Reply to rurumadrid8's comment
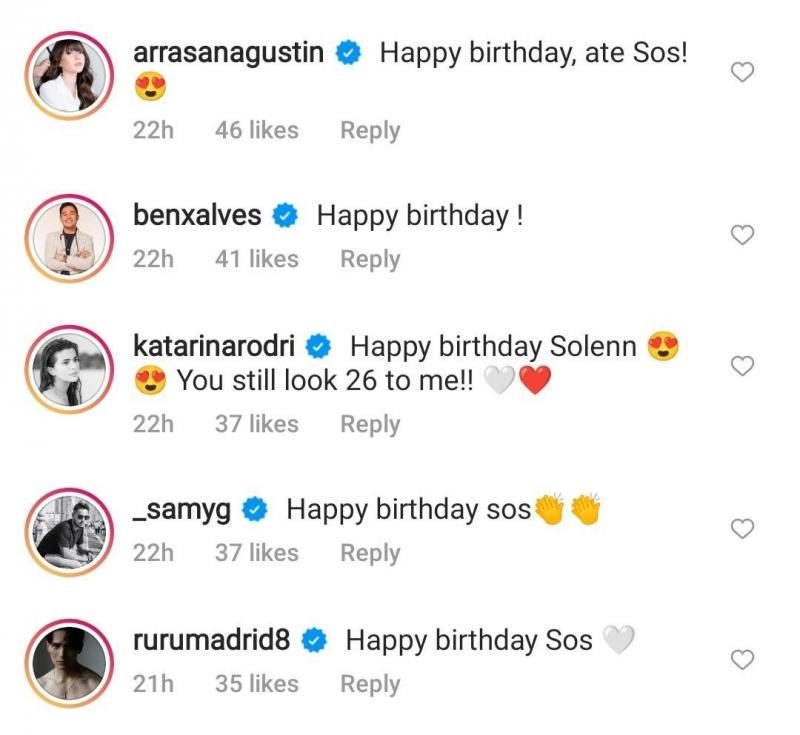The image size is (800, 735). (x=370, y=684)
